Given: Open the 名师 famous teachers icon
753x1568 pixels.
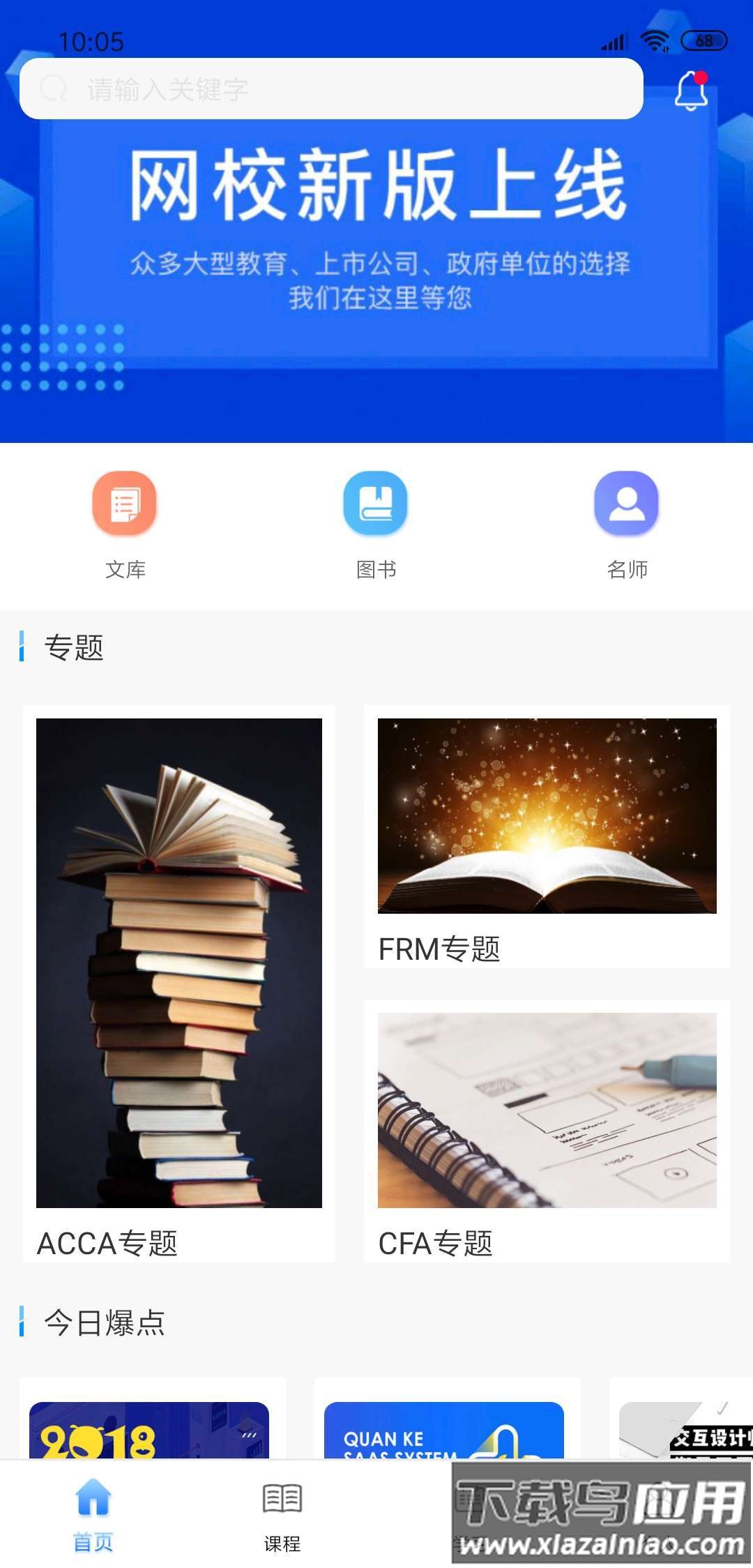Looking at the screenshot, I should [x=626, y=504].
